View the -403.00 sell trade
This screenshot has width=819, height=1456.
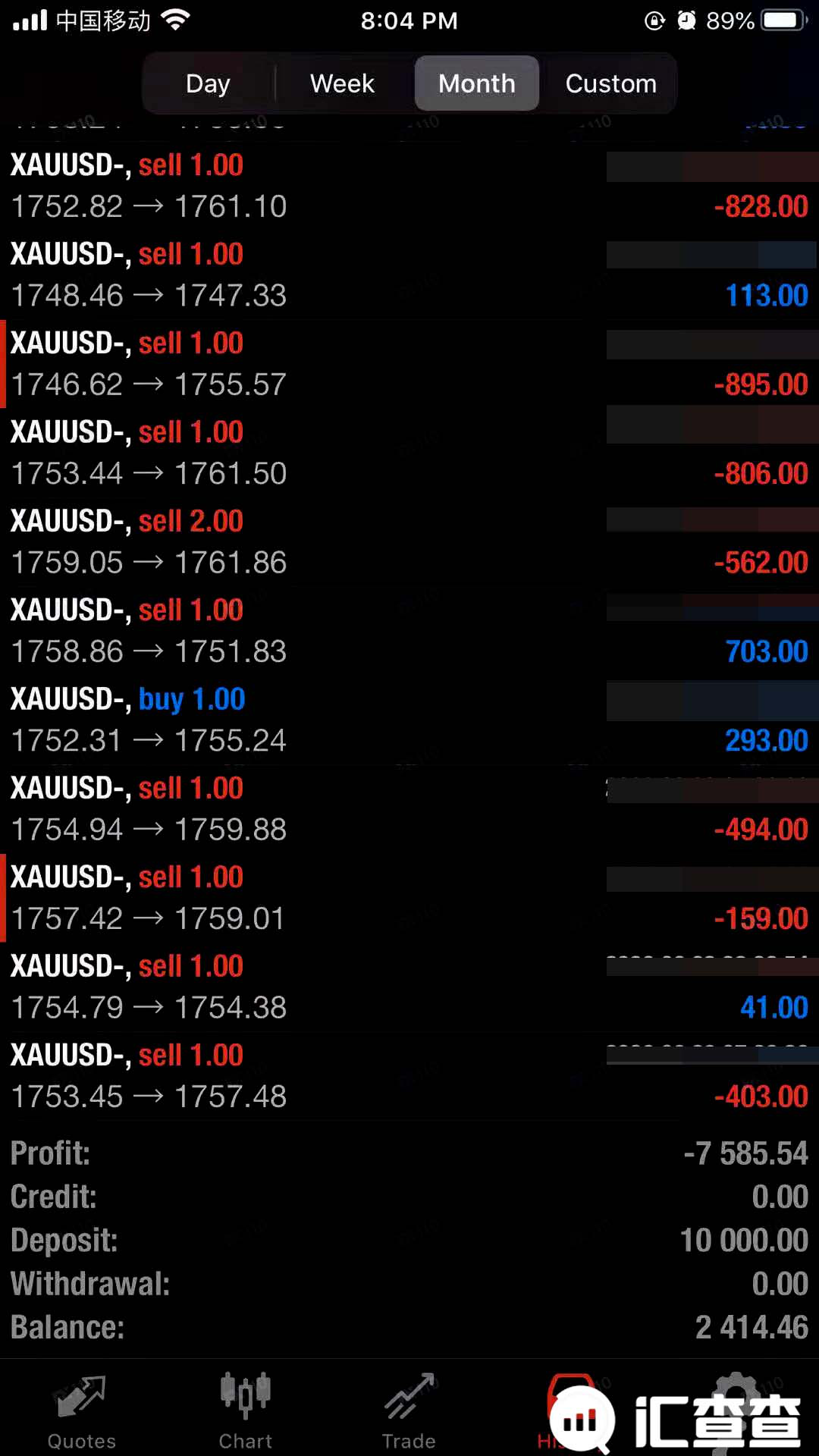tap(409, 1076)
